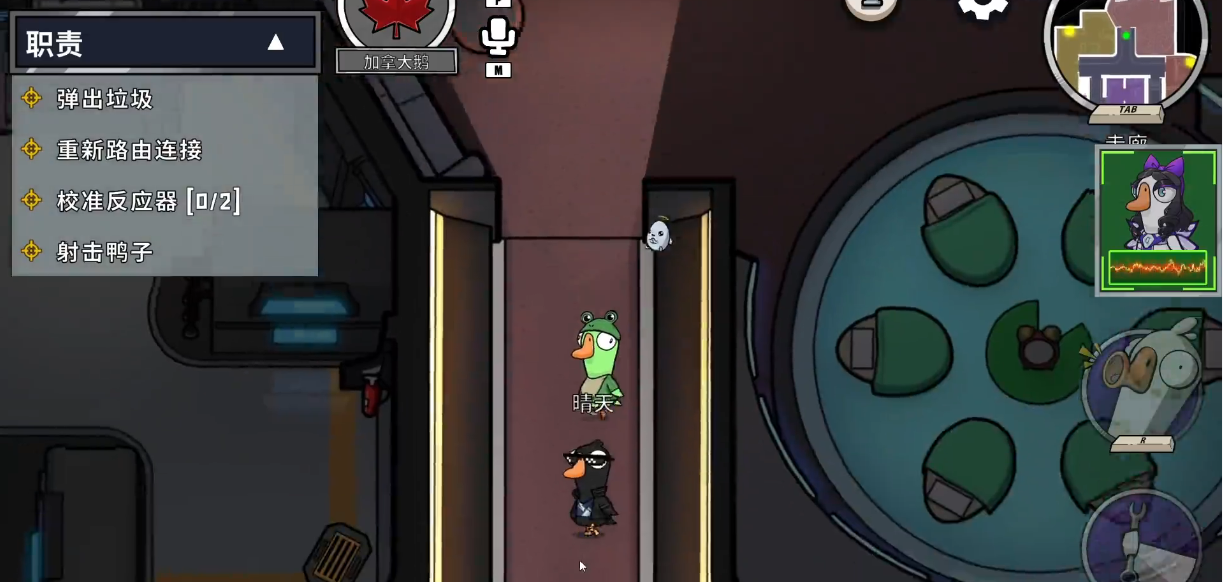Select the 校准反应器 task
This screenshot has height=582, width=1223.
[x=148, y=201]
